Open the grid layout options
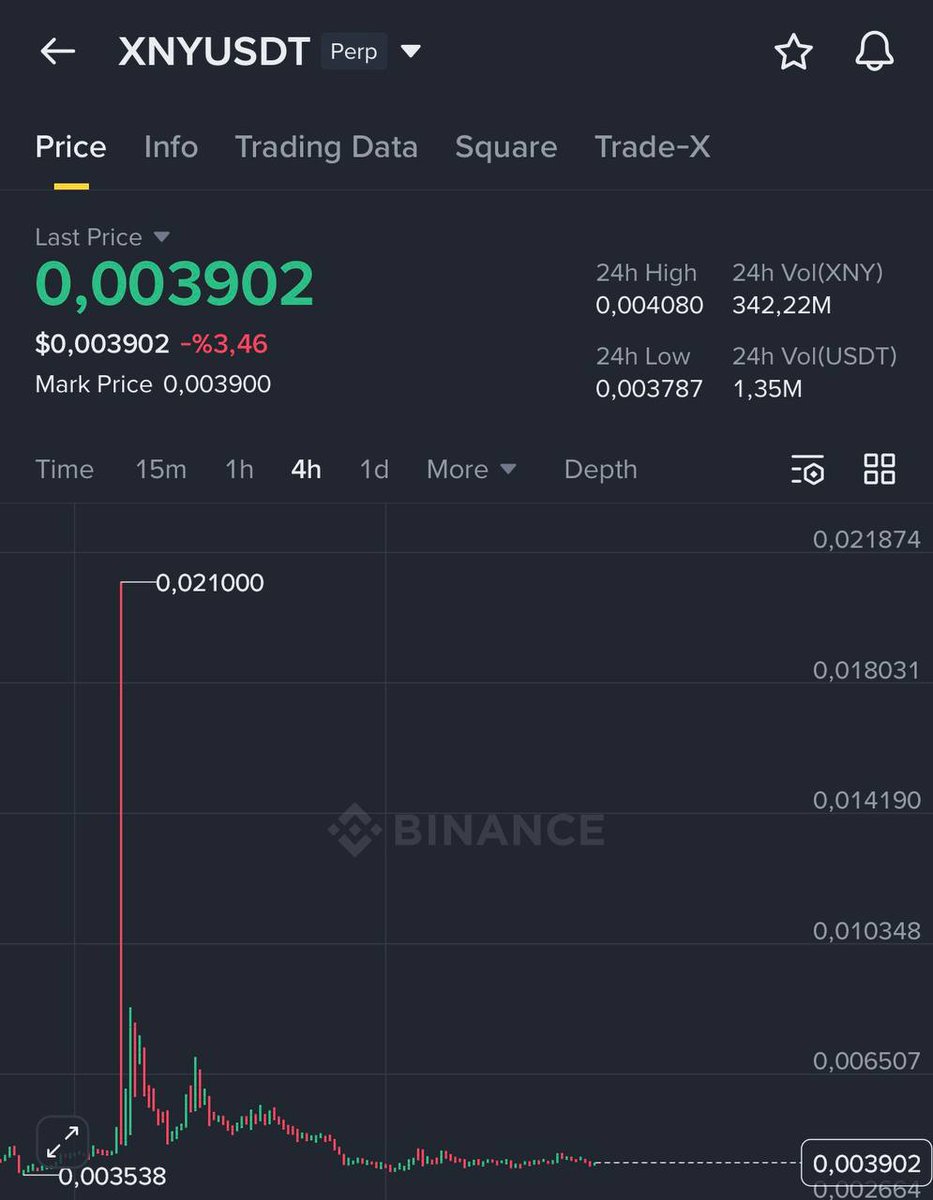 pos(879,469)
